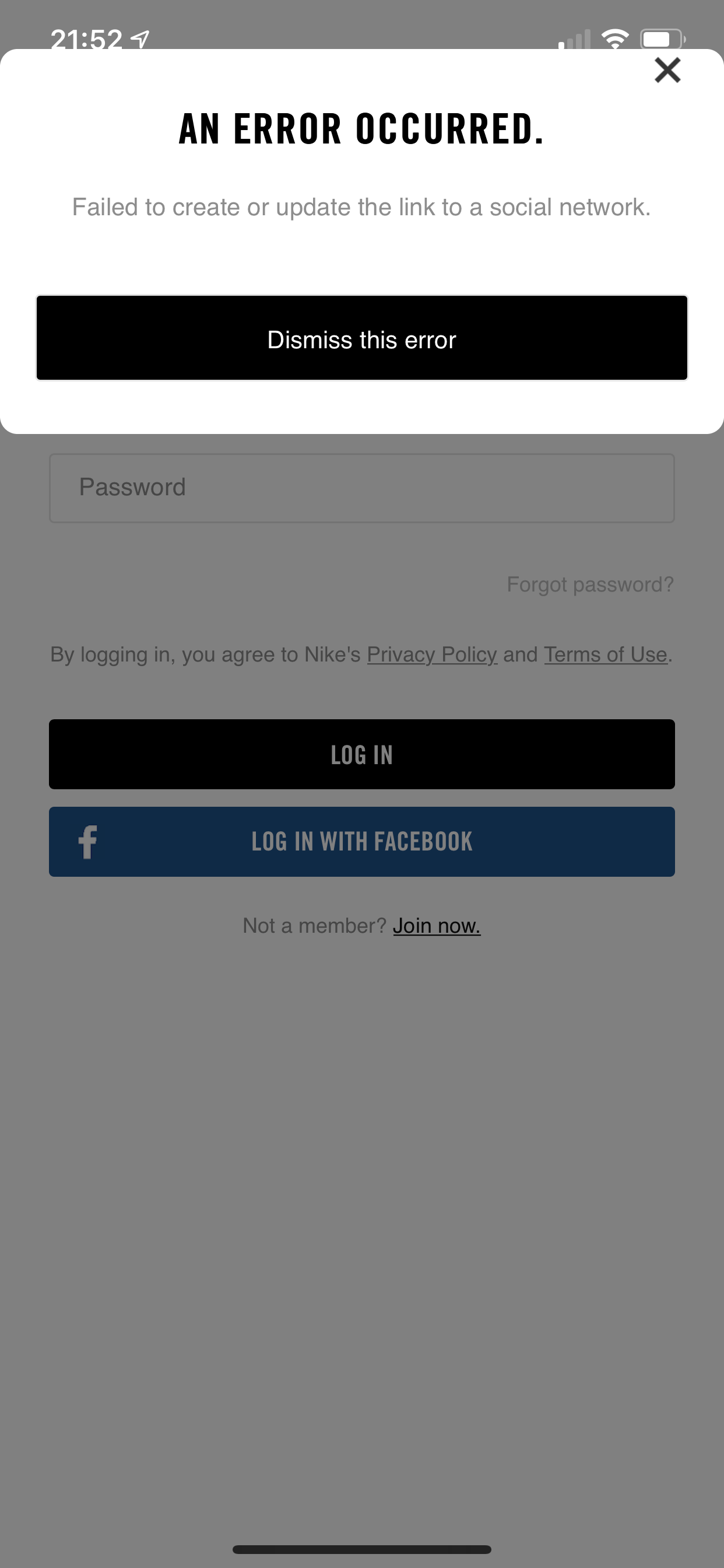Viewport: 724px width, 1568px height.
Task: Click the Password input field
Action: (x=361, y=487)
